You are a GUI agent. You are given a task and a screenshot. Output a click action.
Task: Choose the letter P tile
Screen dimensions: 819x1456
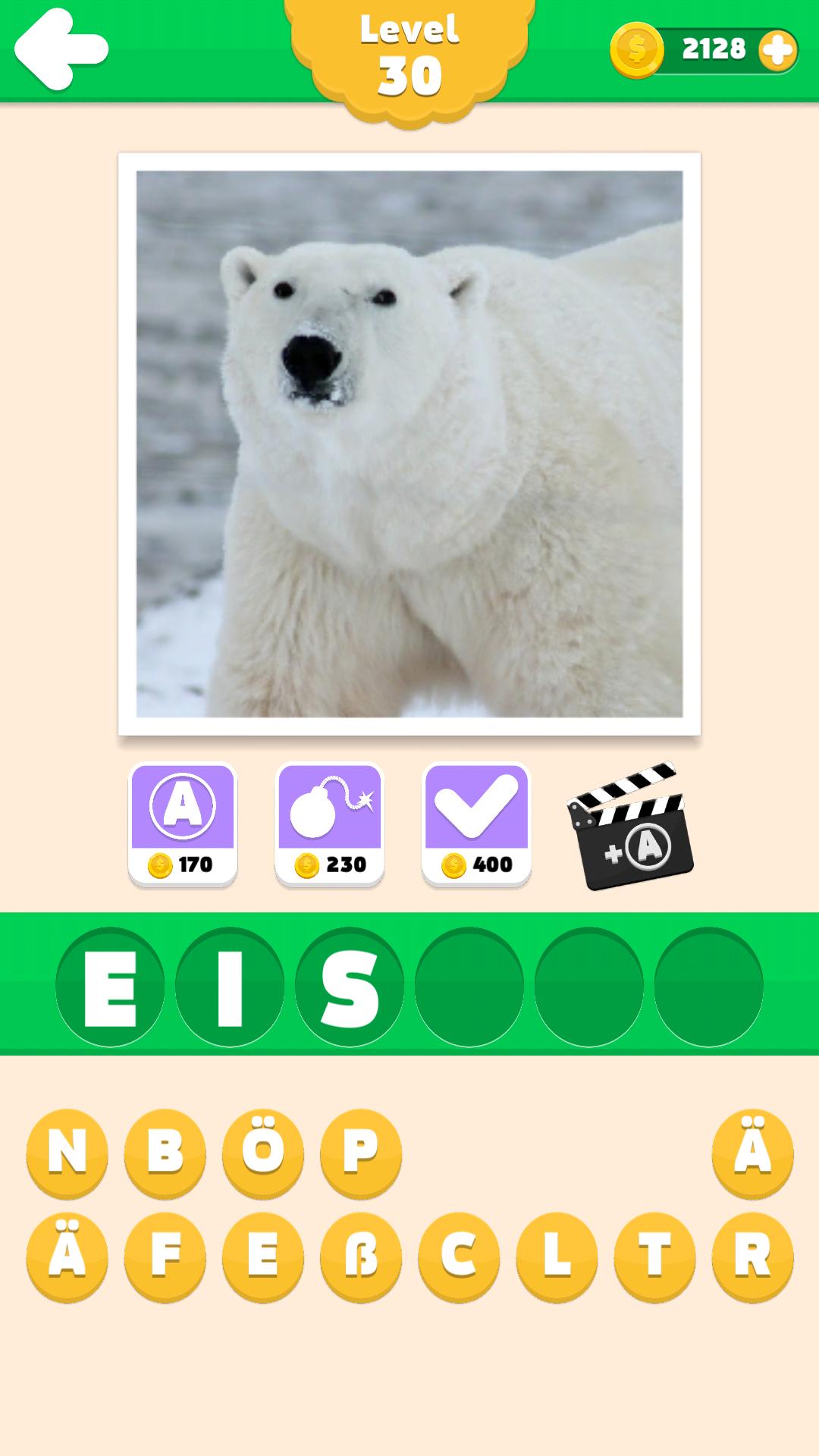pos(361,1152)
